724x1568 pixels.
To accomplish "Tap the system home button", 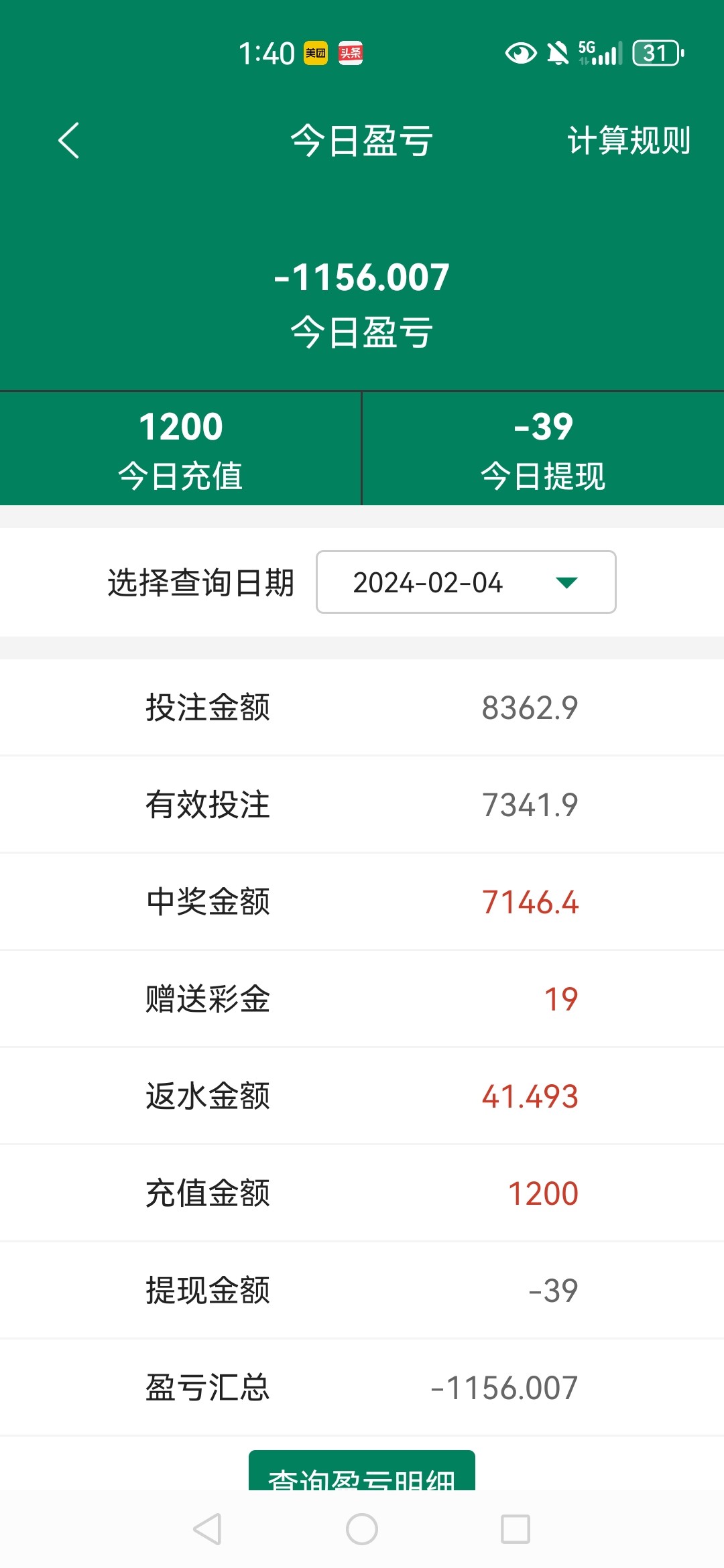I will tap(361, 1529).
